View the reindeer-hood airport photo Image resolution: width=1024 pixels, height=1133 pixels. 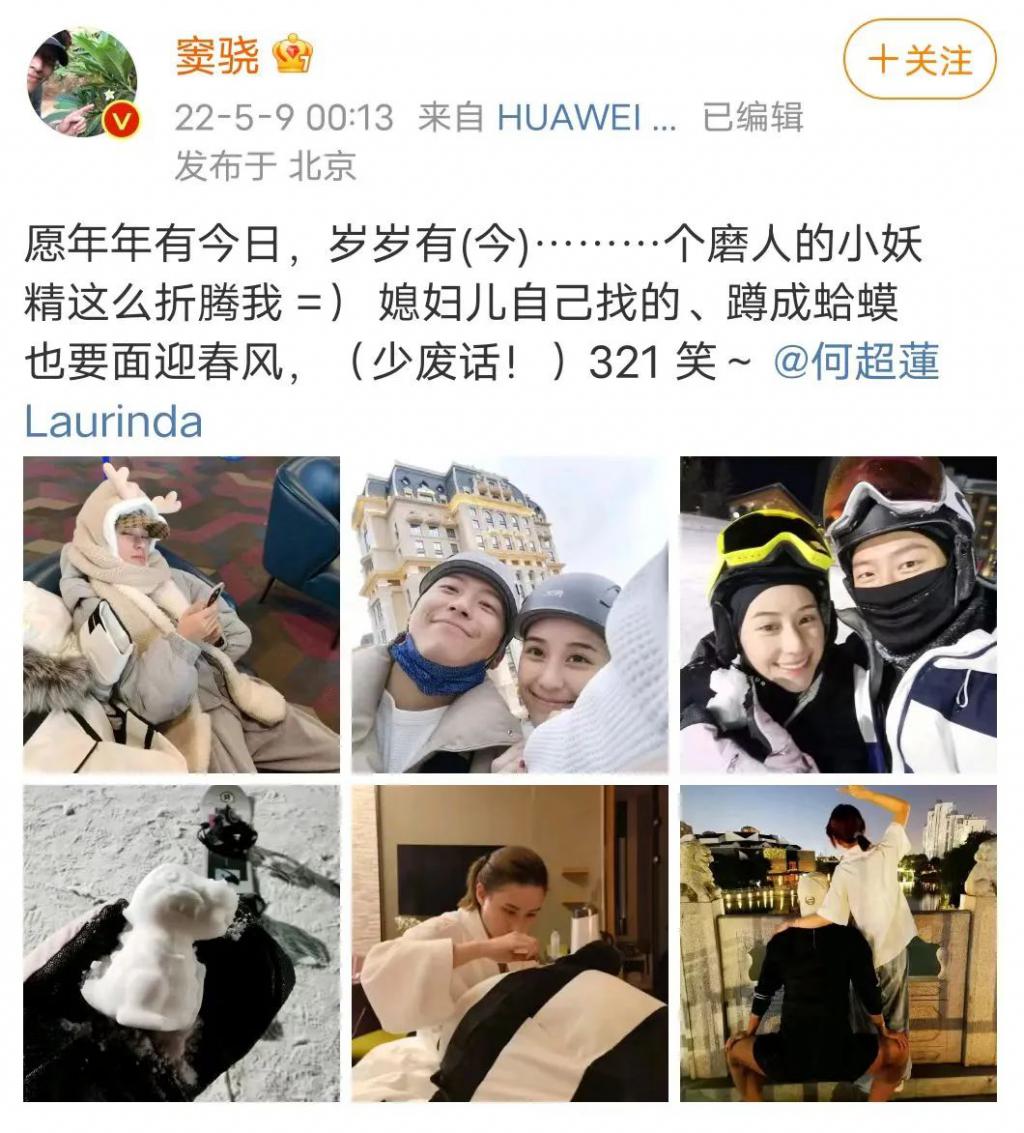(x=181, y=615)
